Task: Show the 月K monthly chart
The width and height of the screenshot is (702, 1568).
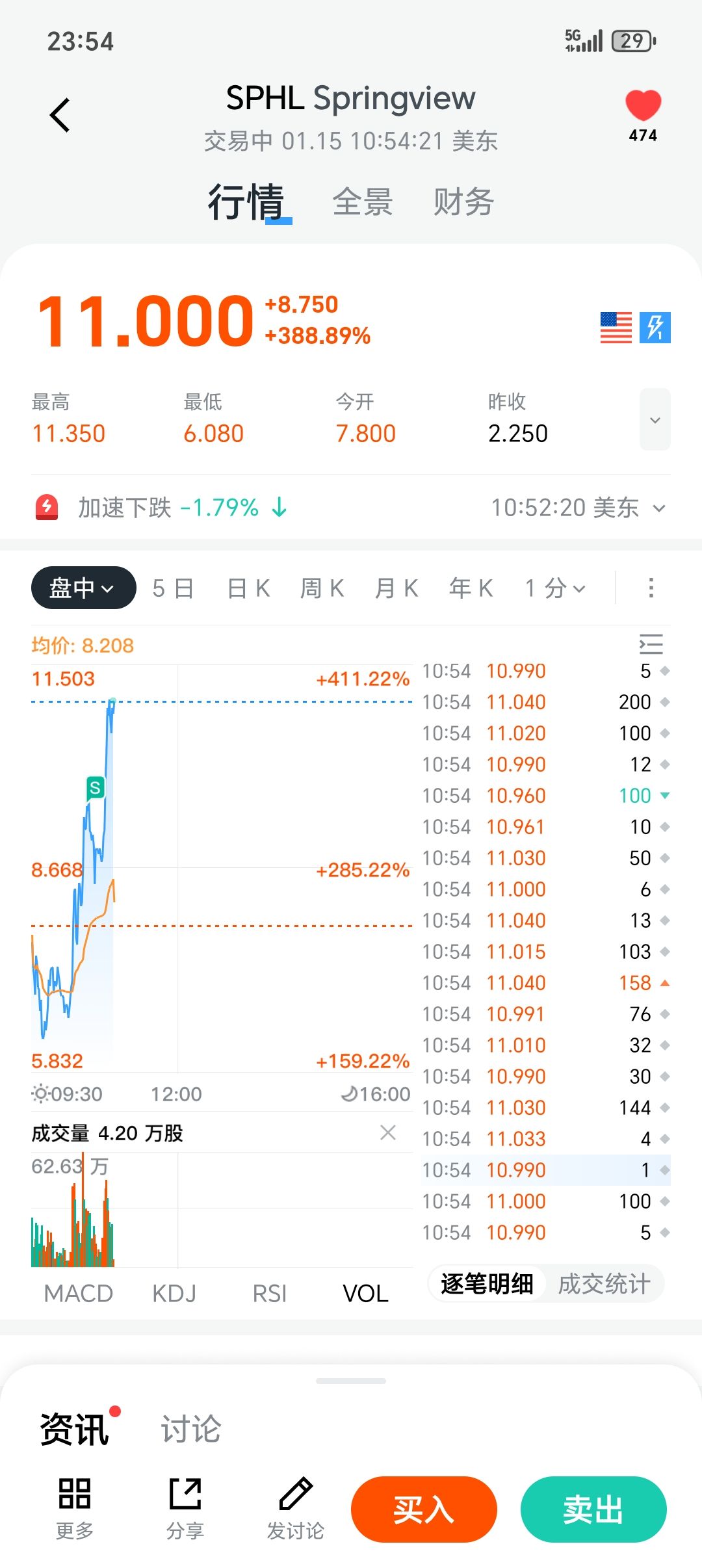Action: (x=396, y=588)
